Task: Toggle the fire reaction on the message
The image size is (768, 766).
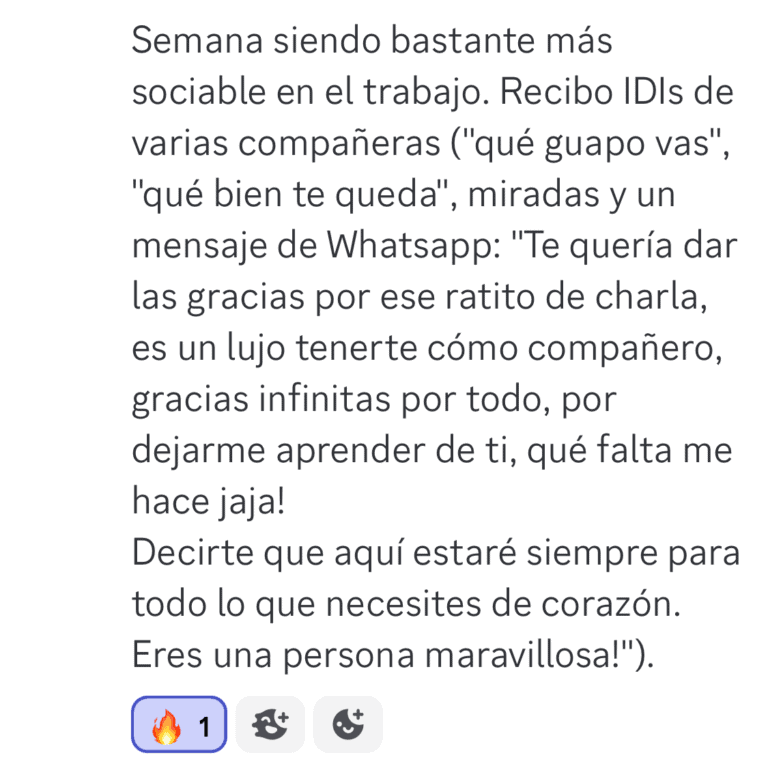Action: 179,724
